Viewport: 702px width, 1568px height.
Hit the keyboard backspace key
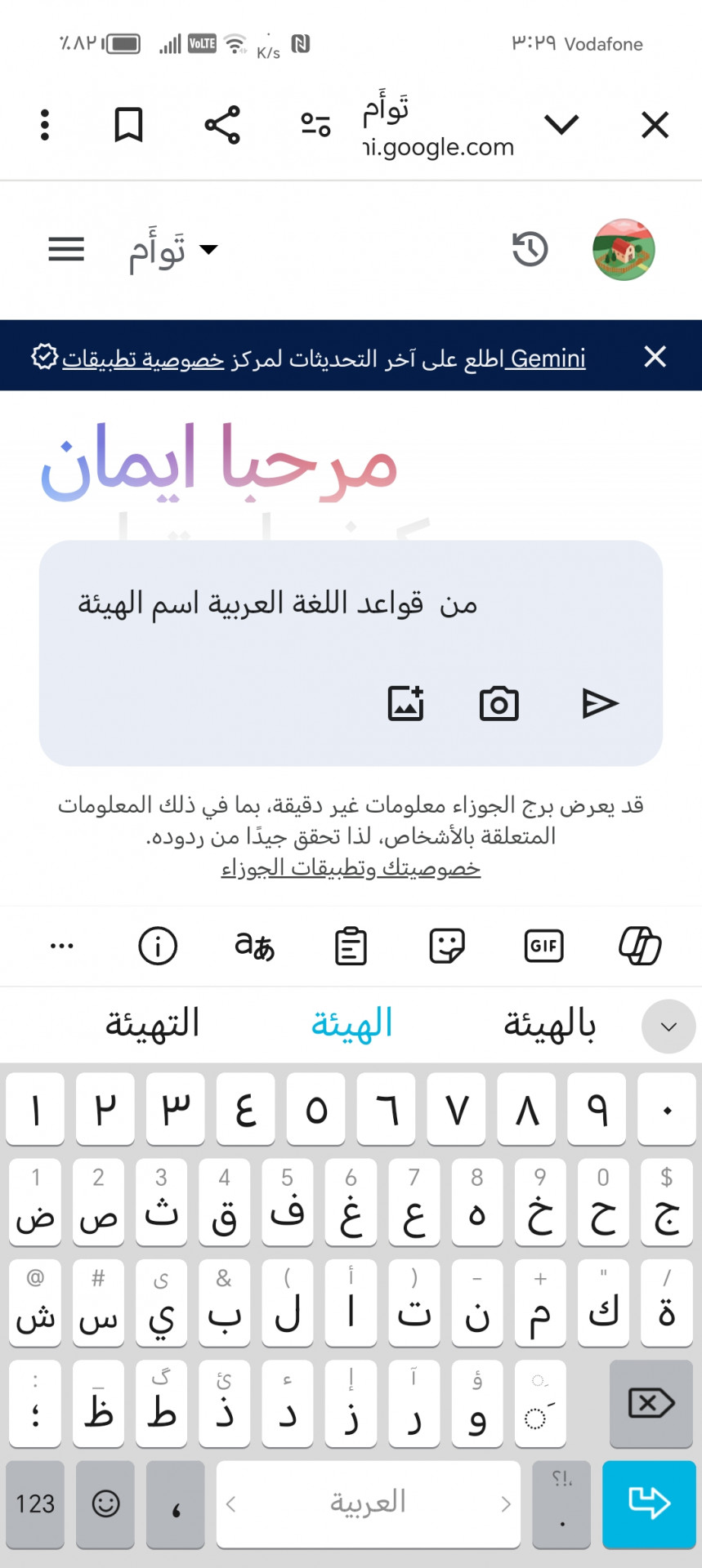pyautogui.click(x=651, y=1404)
